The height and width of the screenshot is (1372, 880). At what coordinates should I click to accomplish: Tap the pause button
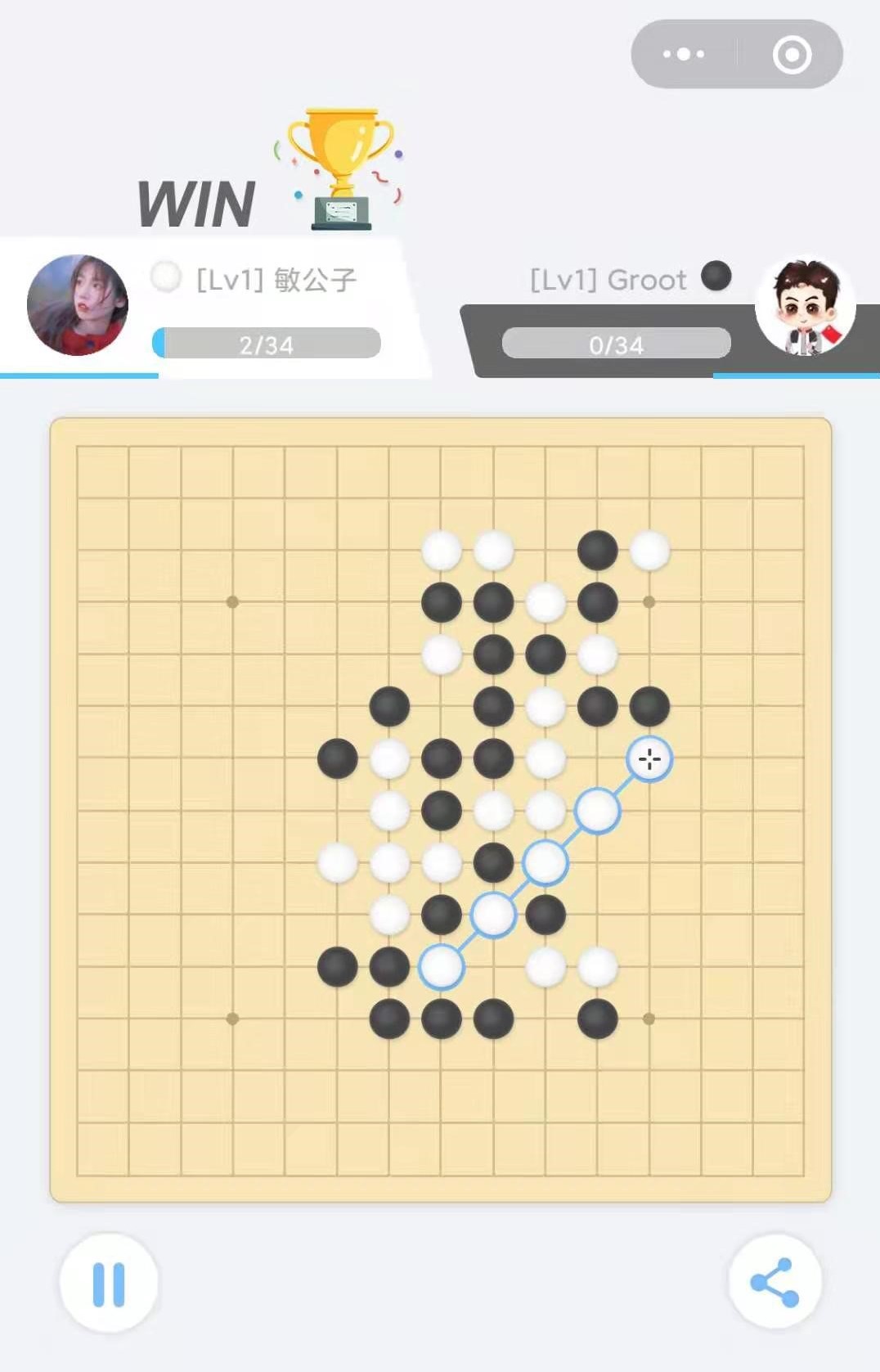coord(109,1283)
